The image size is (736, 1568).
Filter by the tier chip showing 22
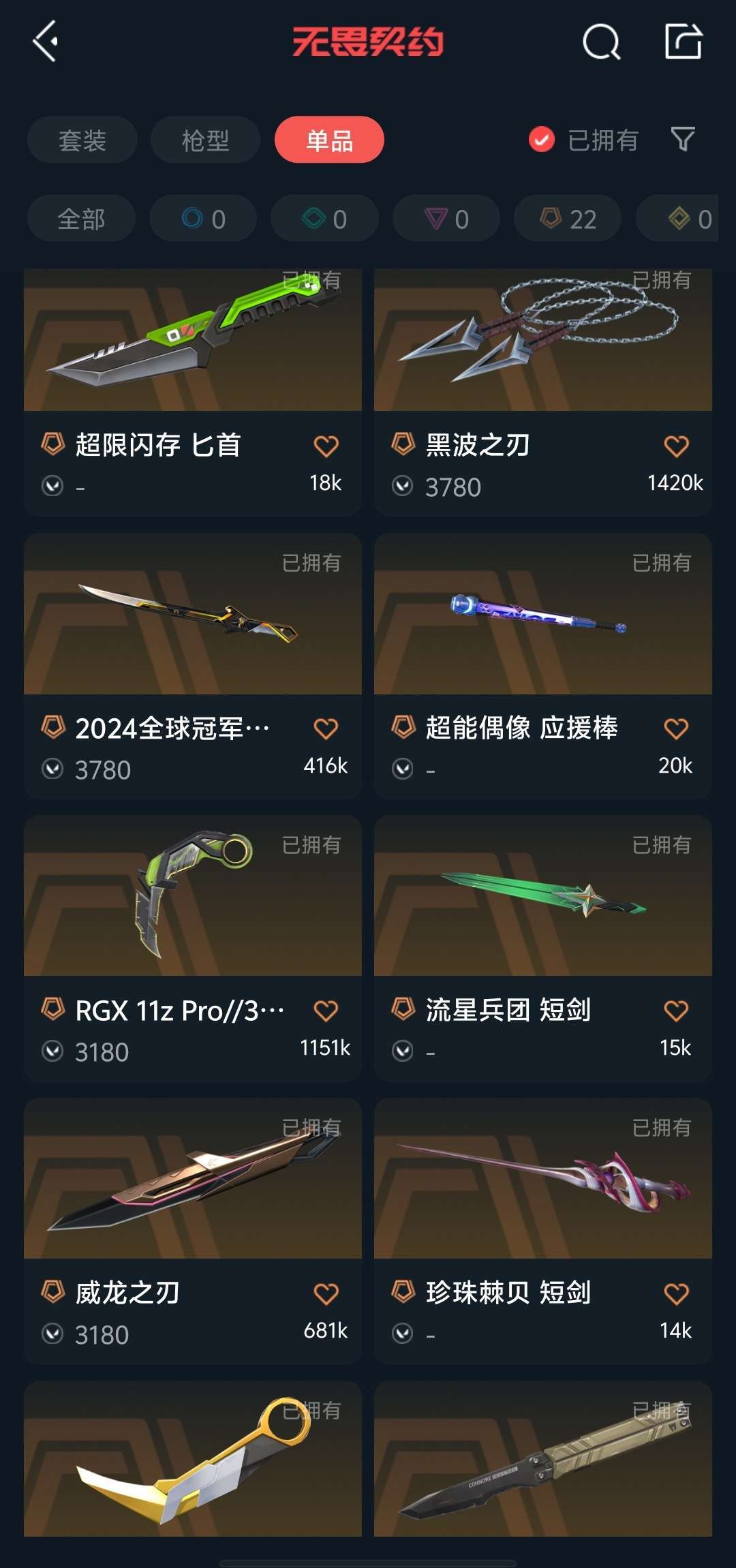click(x=568, y=219)
